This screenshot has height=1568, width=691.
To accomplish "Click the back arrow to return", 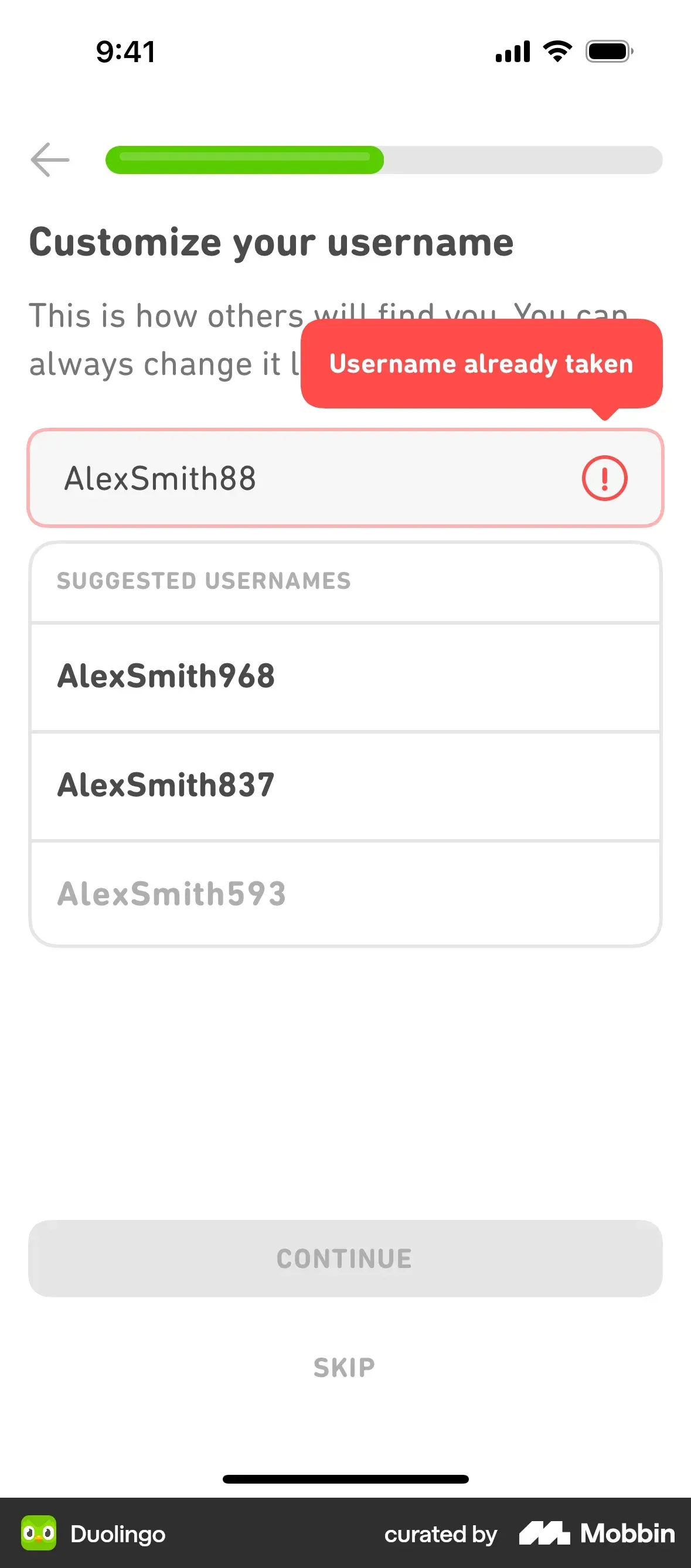I will click(49, 159).
